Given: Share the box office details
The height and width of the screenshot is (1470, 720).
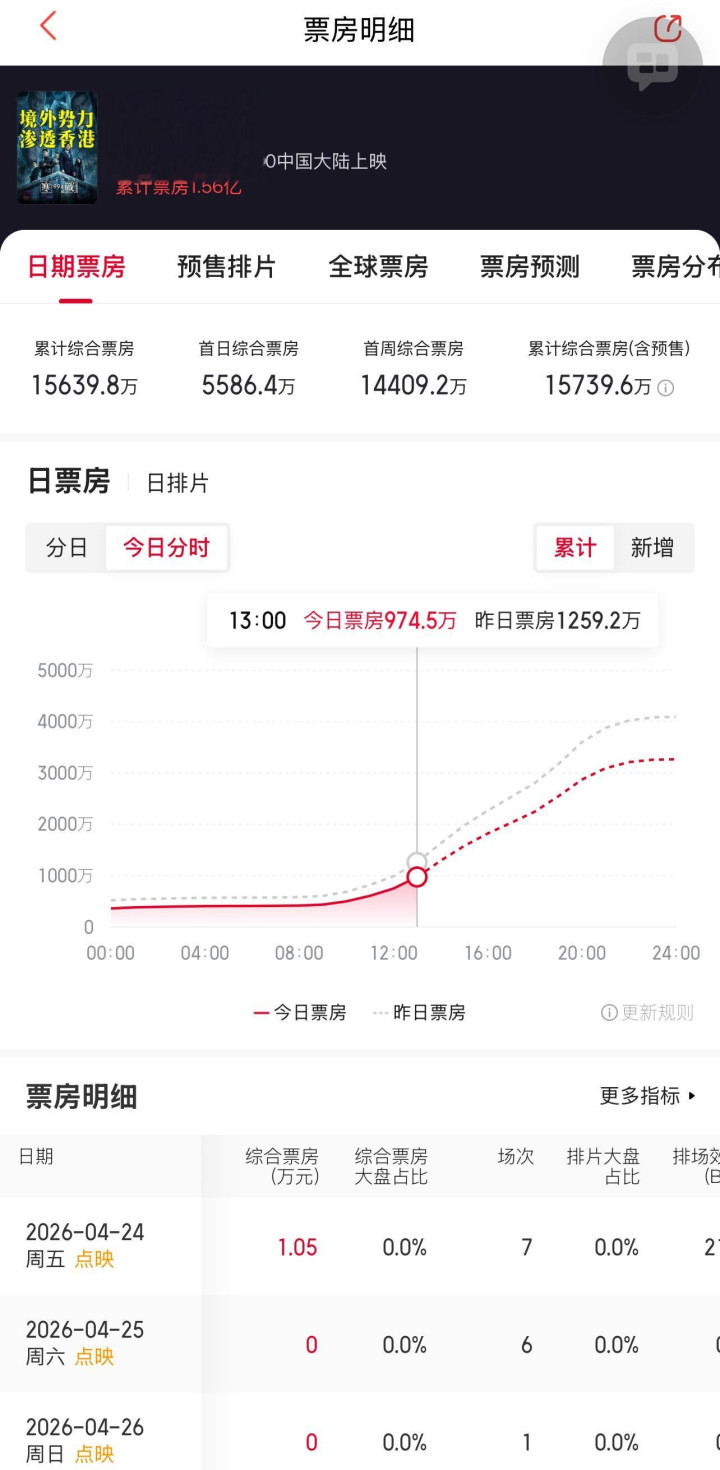Looking at the screenshot, I should coord(667,28).
